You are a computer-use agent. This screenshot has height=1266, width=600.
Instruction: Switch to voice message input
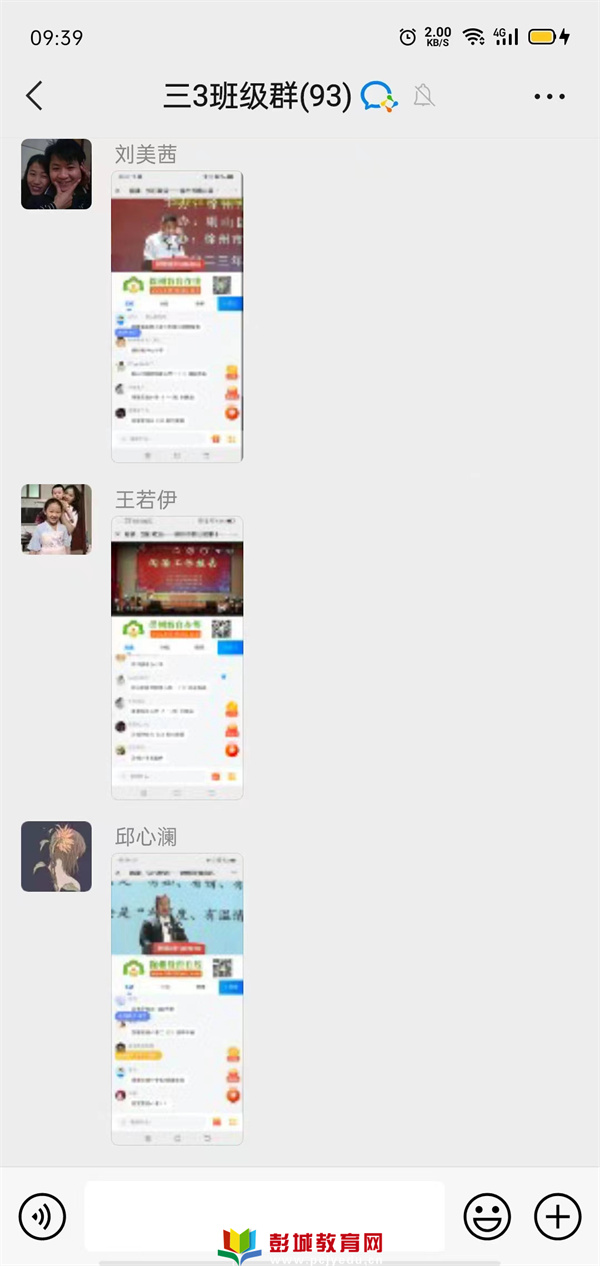coord(42,1216)
